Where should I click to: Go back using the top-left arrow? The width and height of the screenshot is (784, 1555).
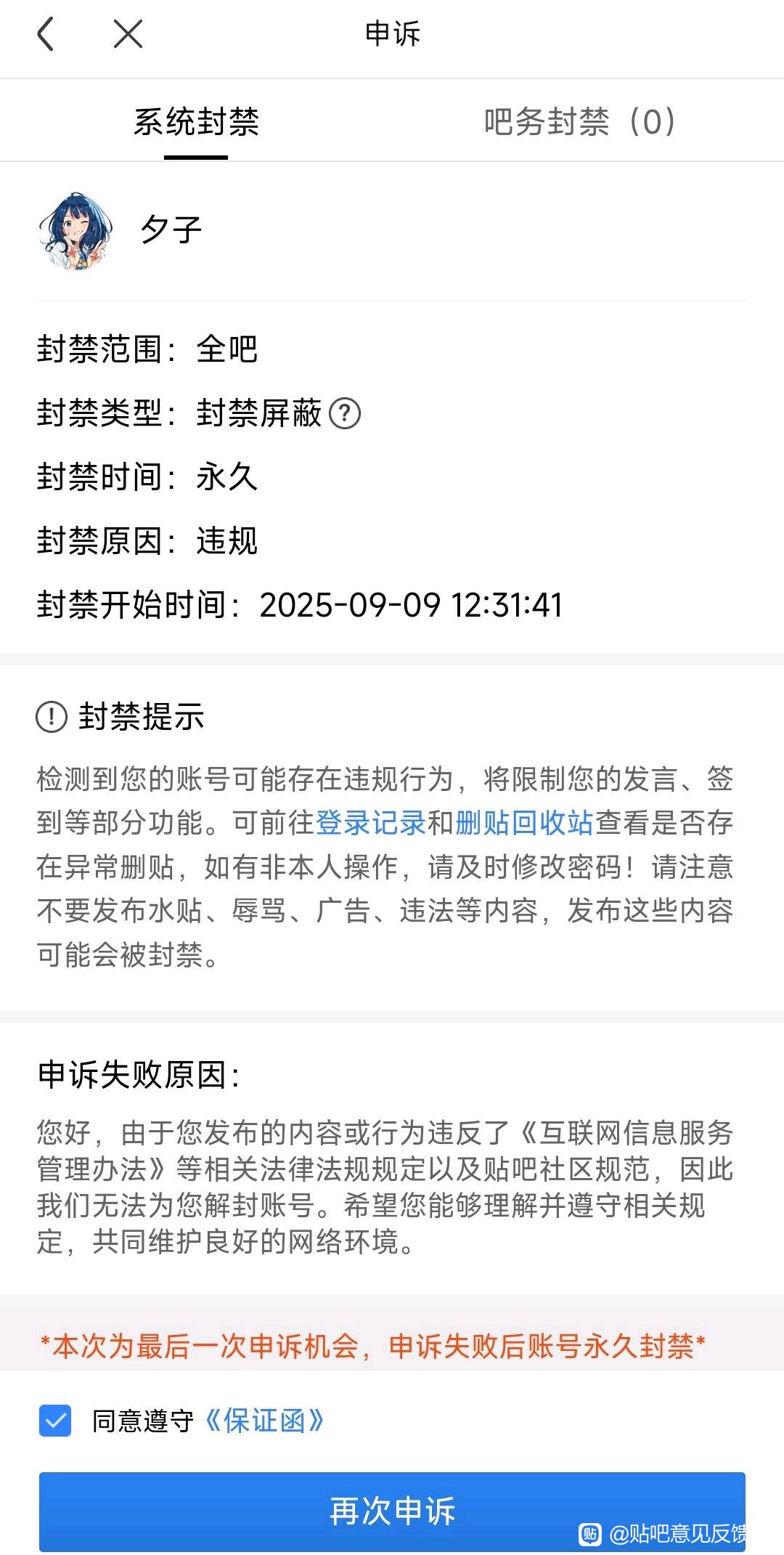[x=46, y=34]
